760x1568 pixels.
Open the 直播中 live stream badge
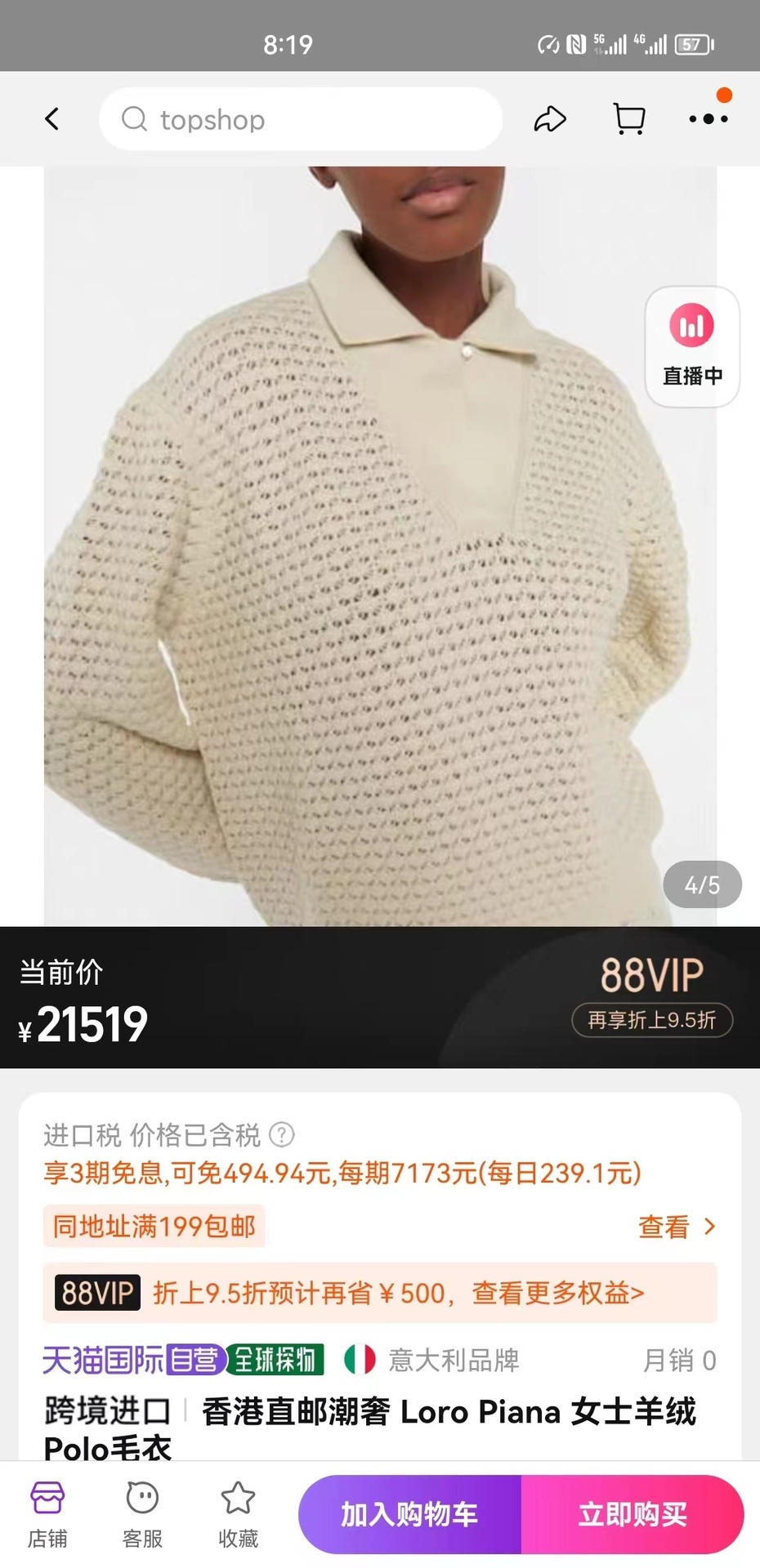(x=692, y=346)
